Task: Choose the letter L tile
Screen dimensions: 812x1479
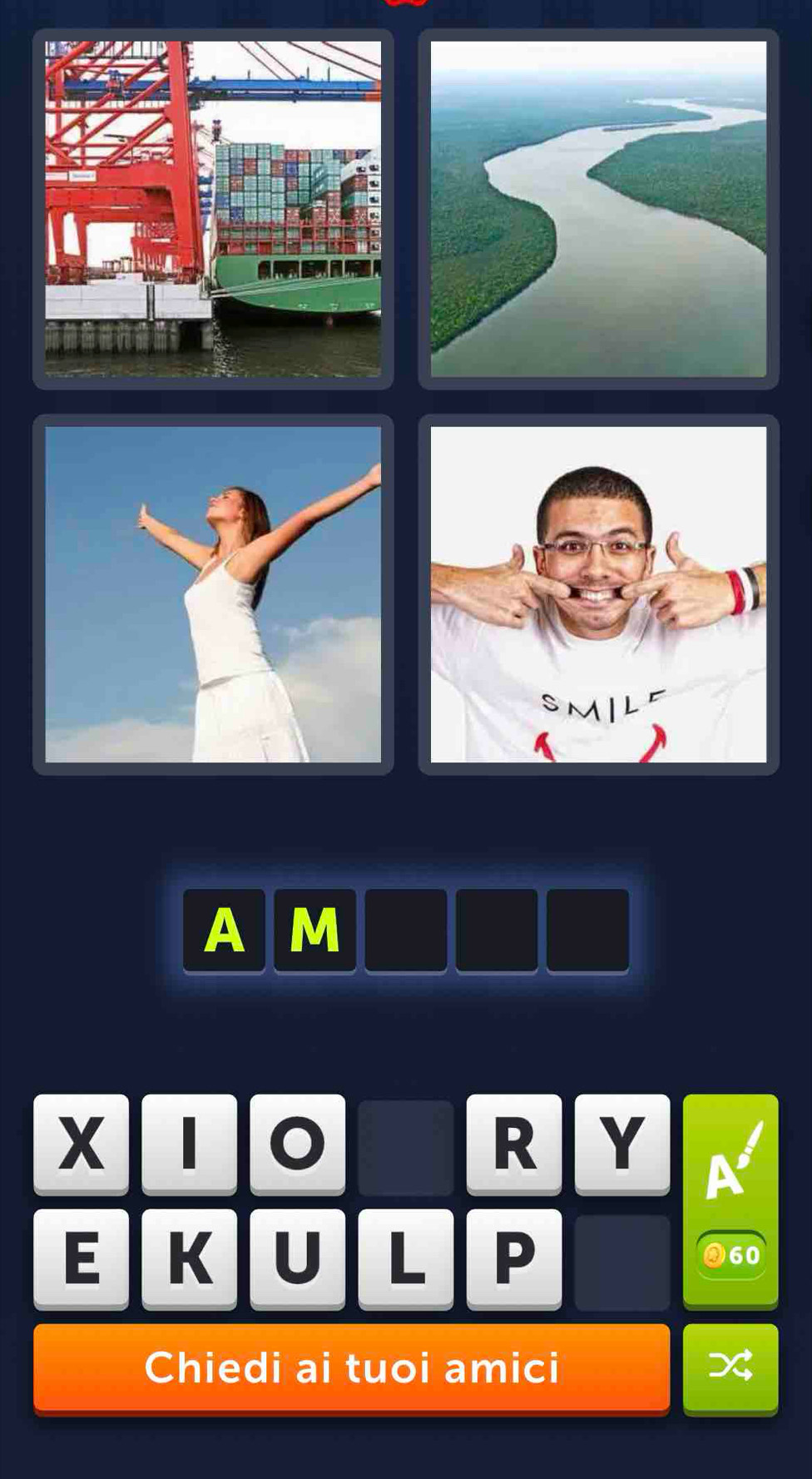Action: coord(406,1258)
